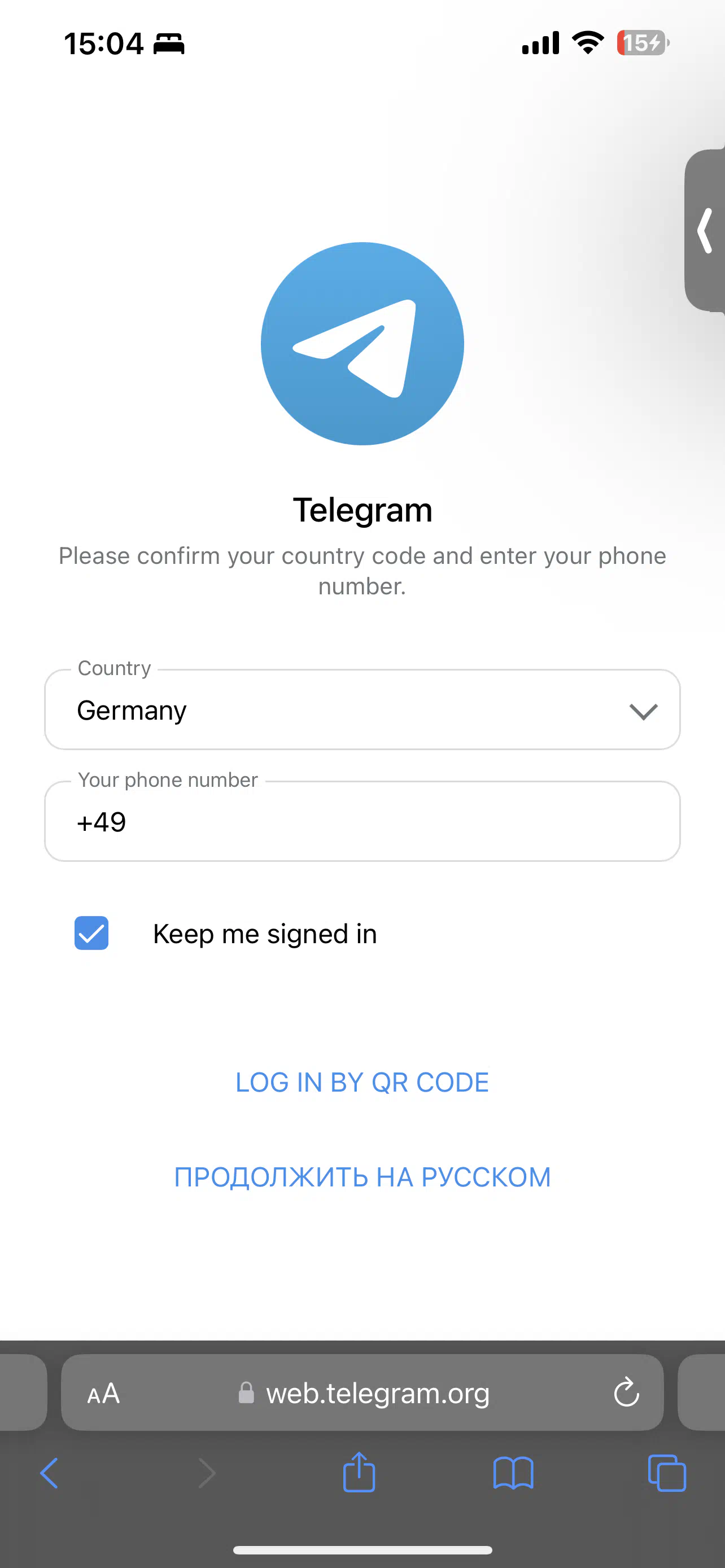Image resolution: width=725 pixels, height=1568 pixels.
Task: Reload the web.telegram.org page
Action: [x=626, y=1392]
